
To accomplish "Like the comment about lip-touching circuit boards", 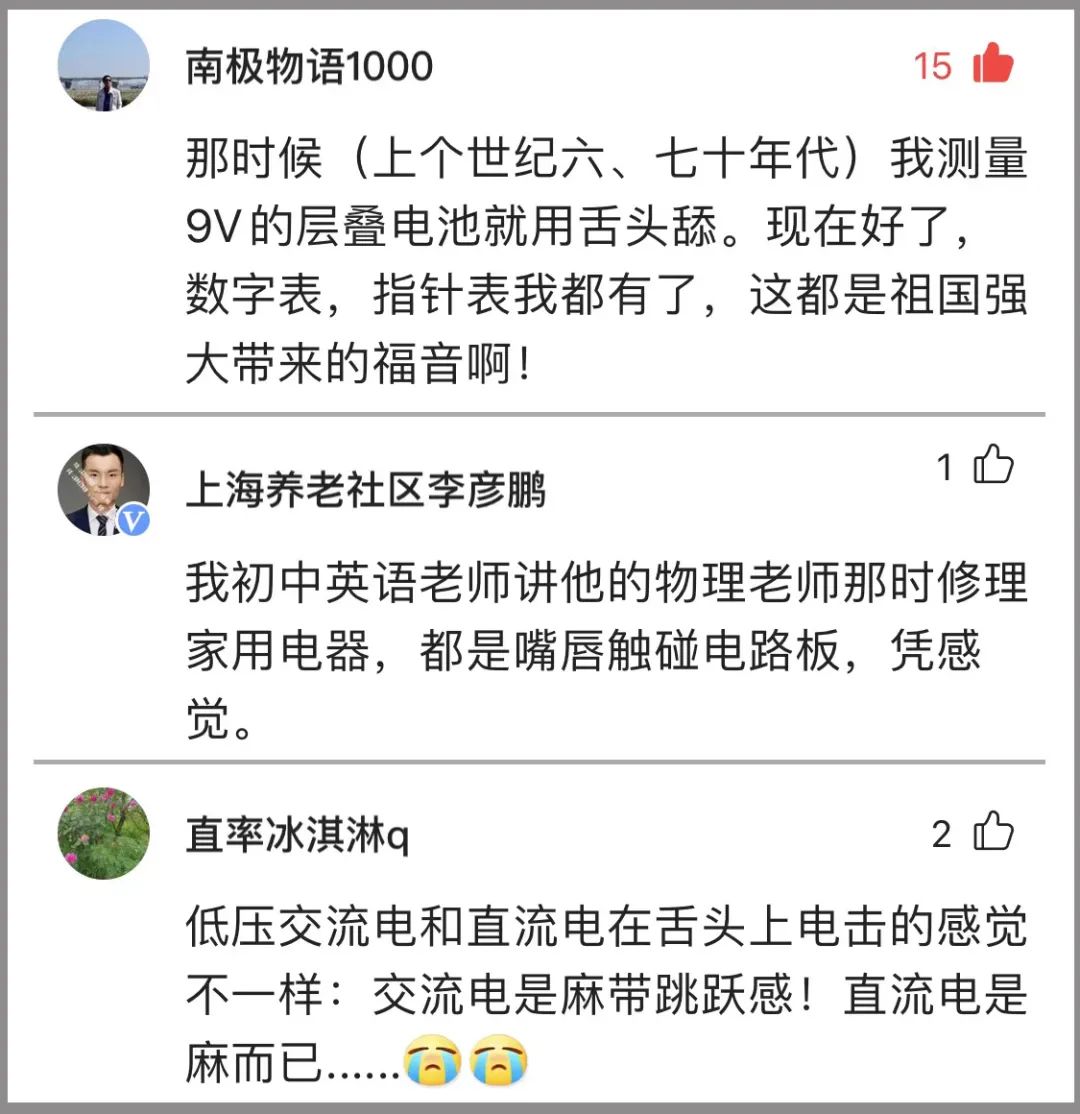I will [994, 463].
